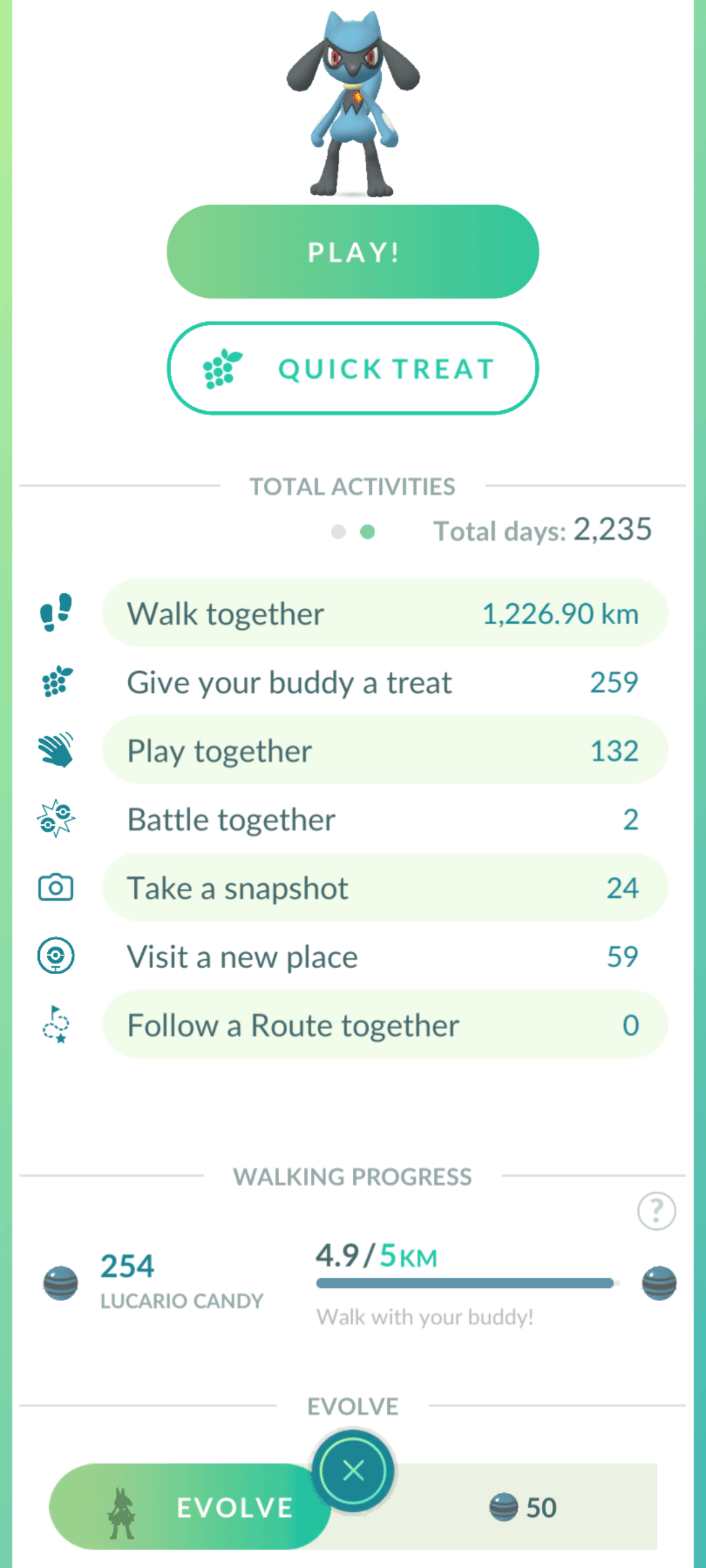Image resolution: width=706 pixels, height=1568 pixels.
Task: Switch to first Total Activities page dot
Action: tap(339, 532)
